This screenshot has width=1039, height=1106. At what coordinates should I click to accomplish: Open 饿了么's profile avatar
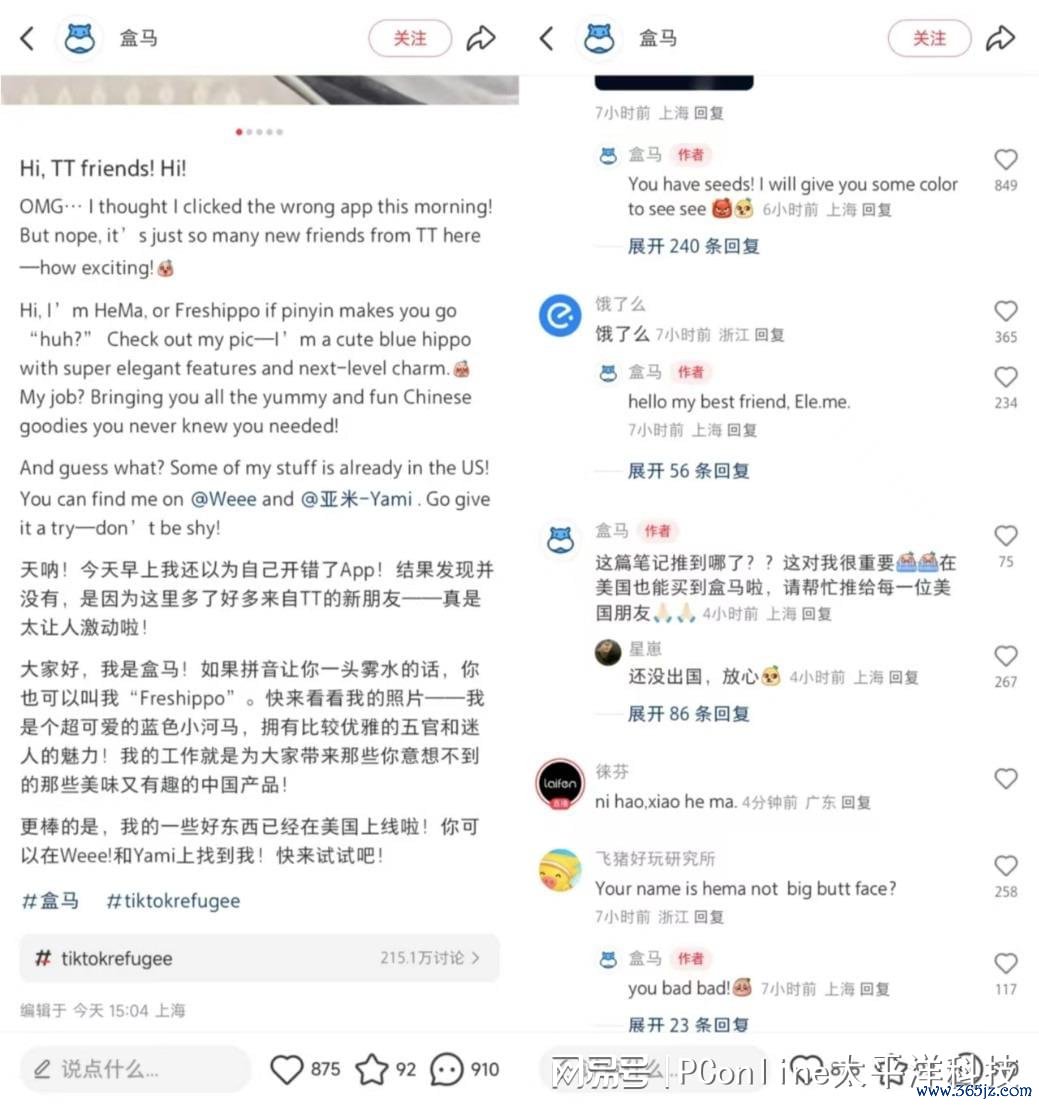coord(560,317)
